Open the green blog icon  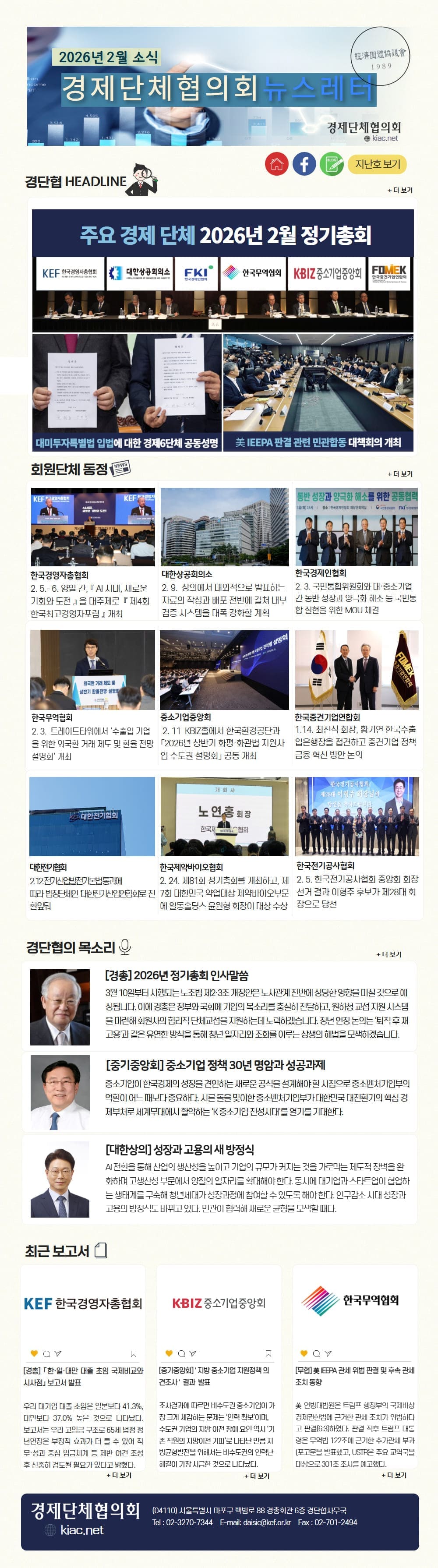click(331, 164)
